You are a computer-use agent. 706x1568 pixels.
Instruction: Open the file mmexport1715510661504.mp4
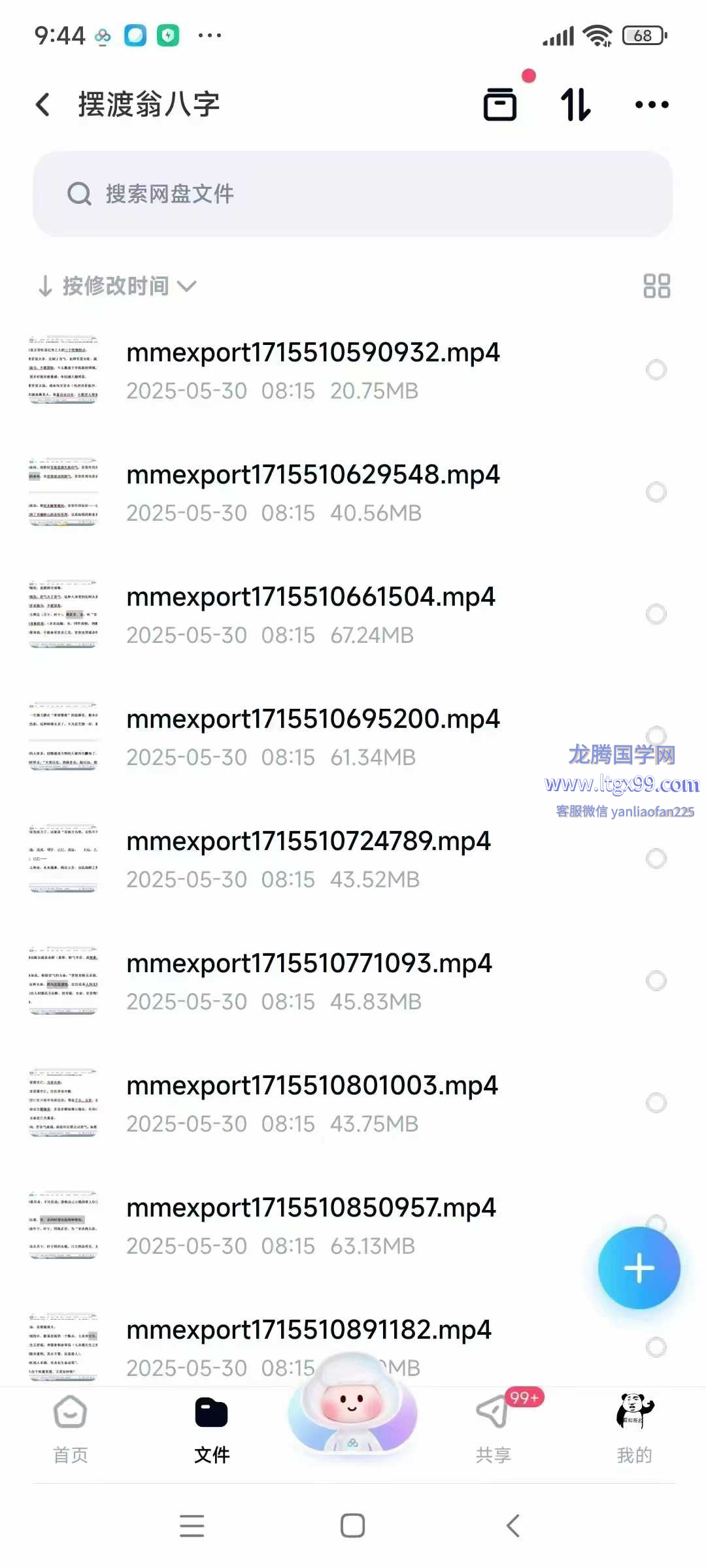(311, 614)
